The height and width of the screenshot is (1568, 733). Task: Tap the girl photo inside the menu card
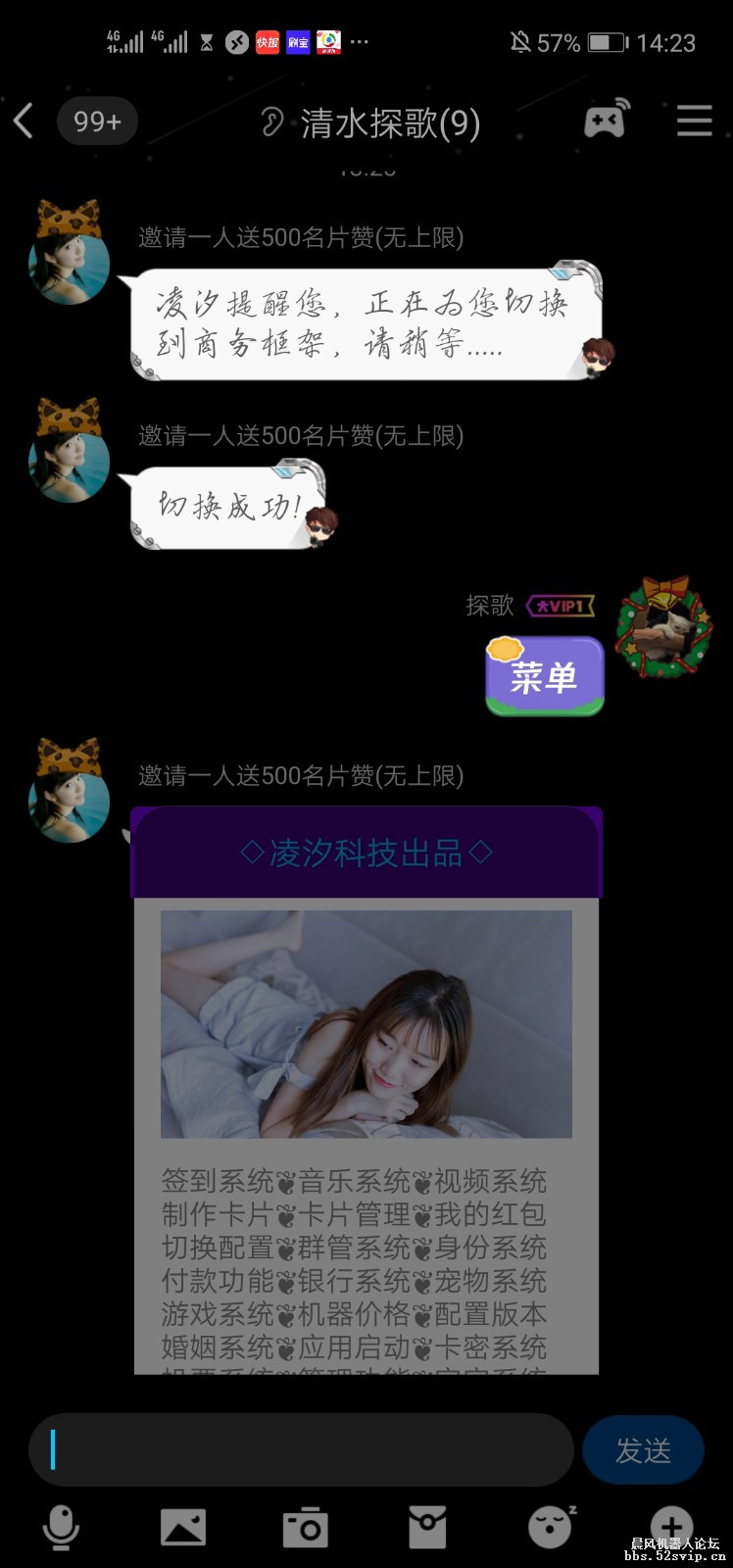pyautogui.click(x=367, y=1025)
